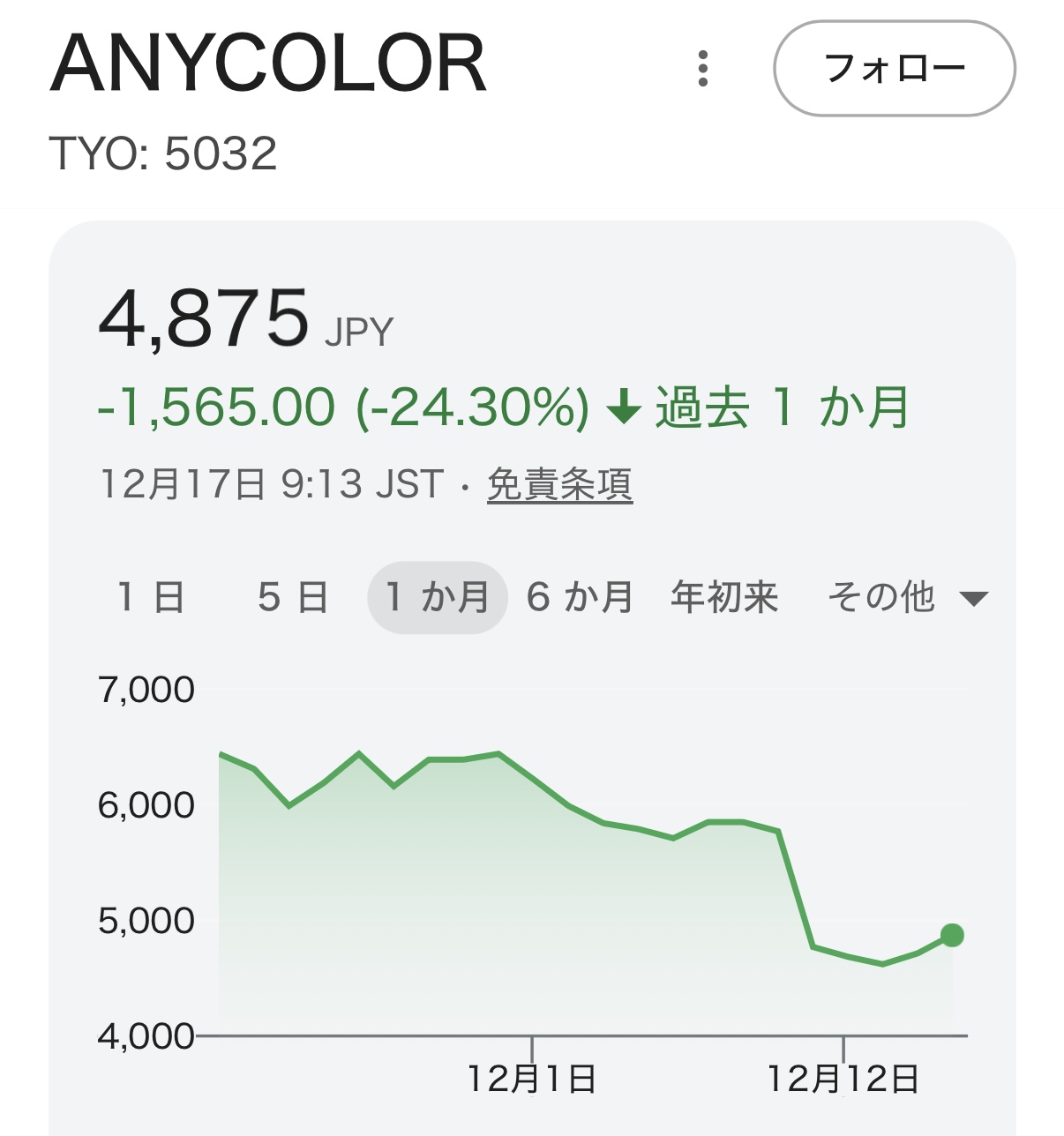
Task: Expand the その他 range dropdown
Action: pos(906,597)
